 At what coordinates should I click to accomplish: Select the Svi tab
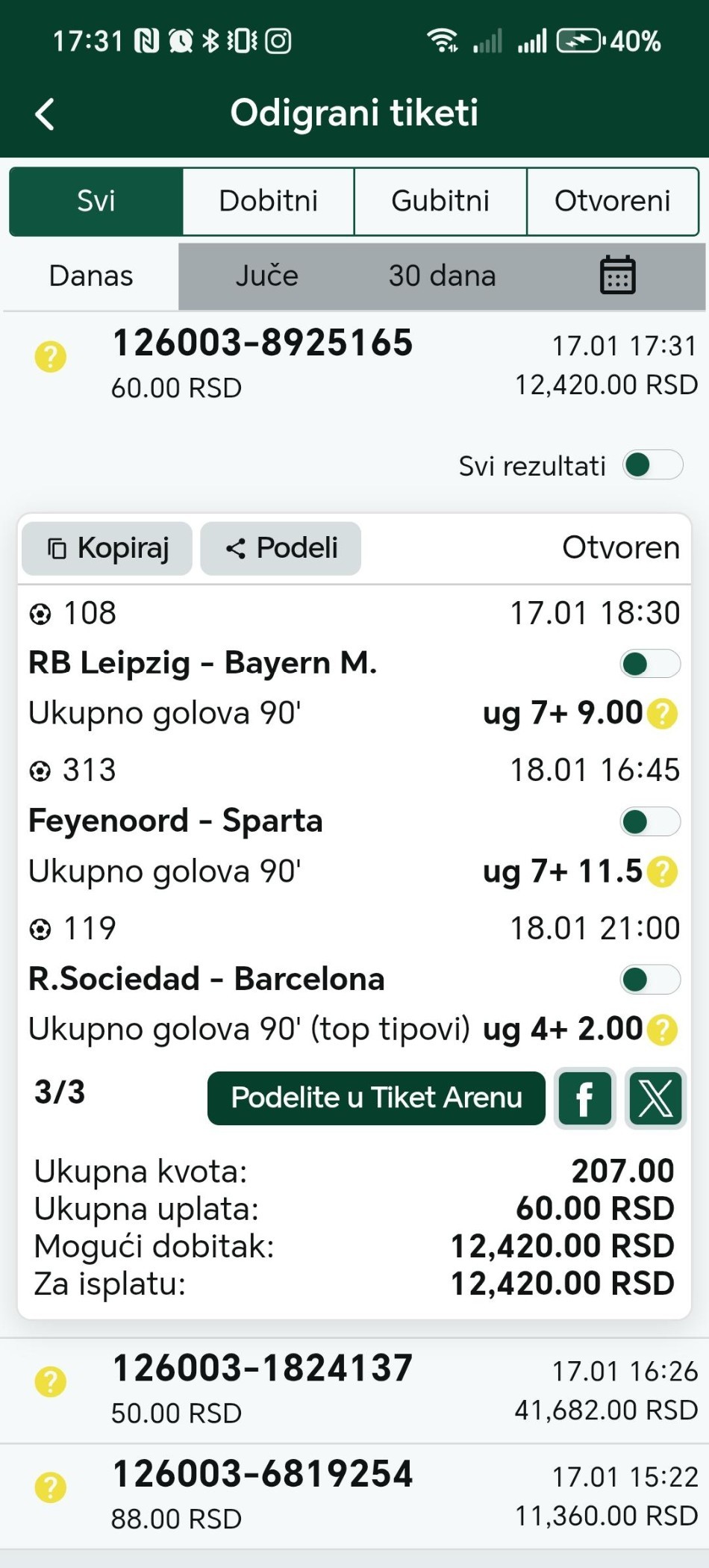pos(96,202)
